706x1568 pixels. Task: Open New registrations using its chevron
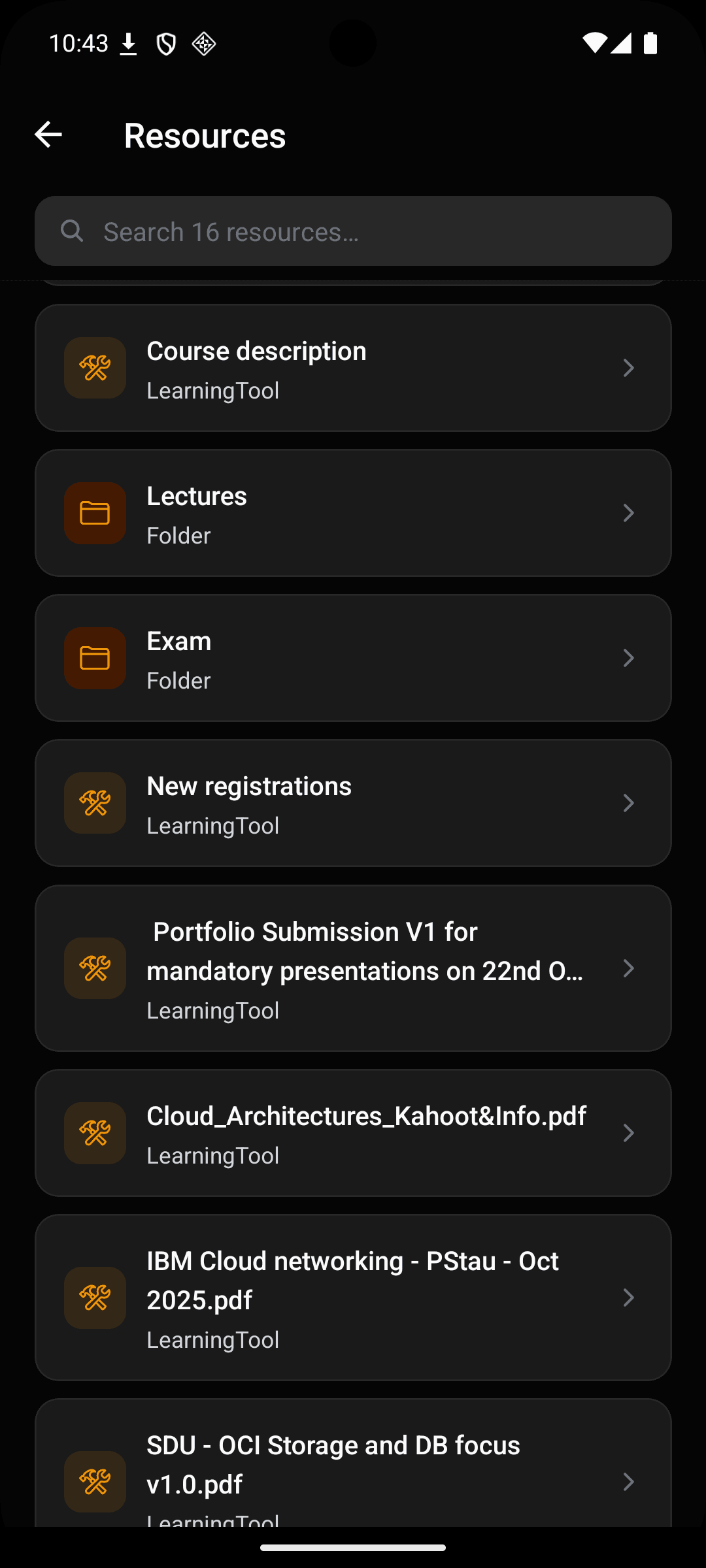(x=628, y=803)
